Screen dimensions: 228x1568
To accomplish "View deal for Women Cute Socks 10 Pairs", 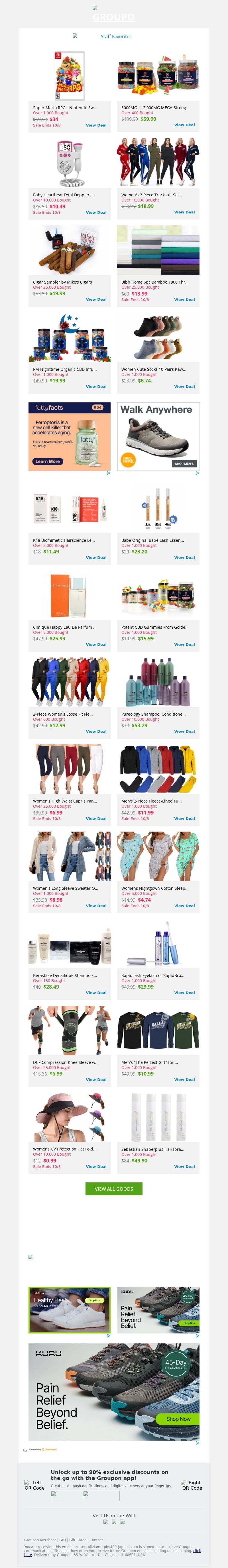I will 184,386.
